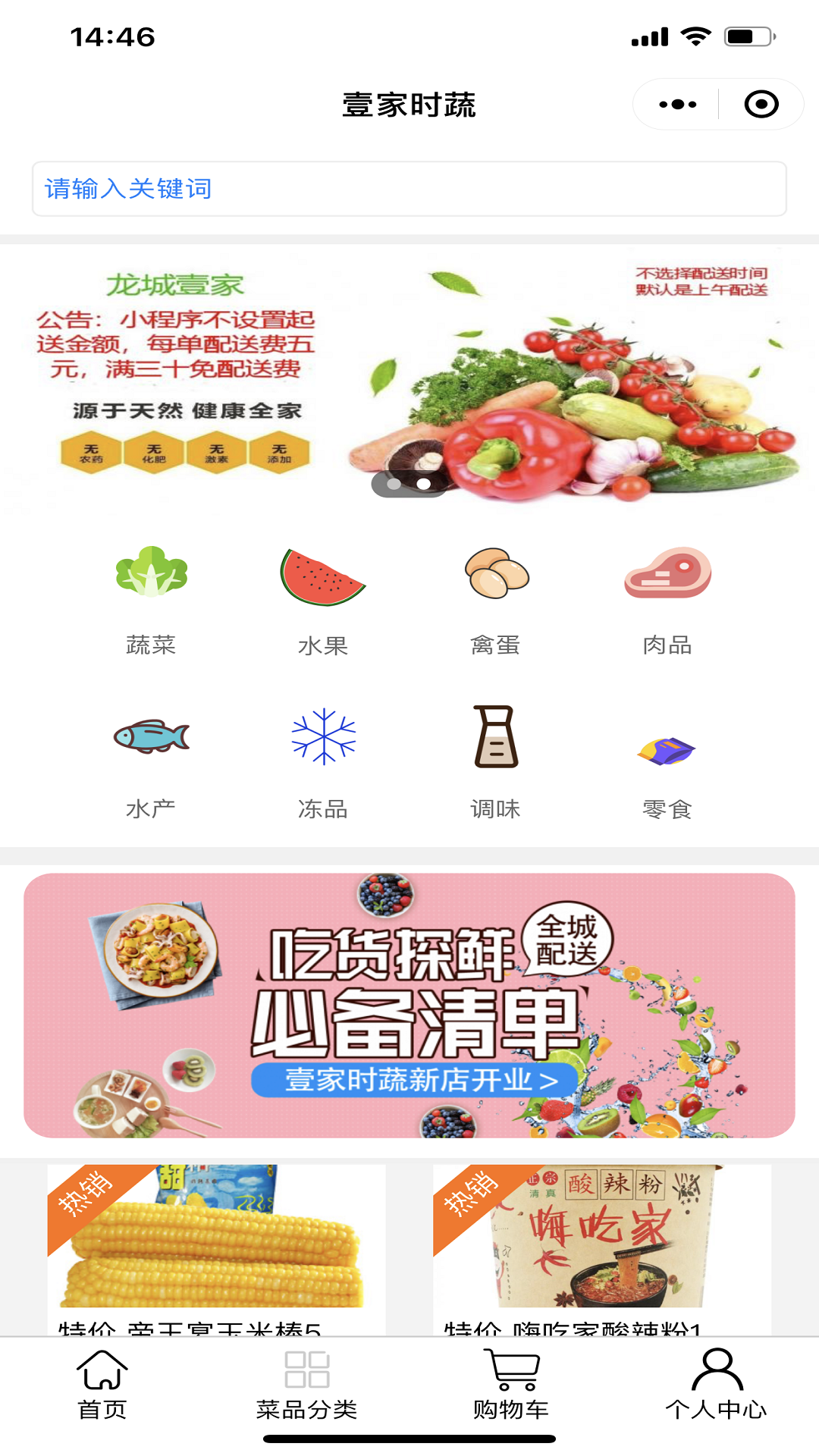Browse the 零食 category
Viewport: 819px width, 1456px height.
(x=667, y=762)
